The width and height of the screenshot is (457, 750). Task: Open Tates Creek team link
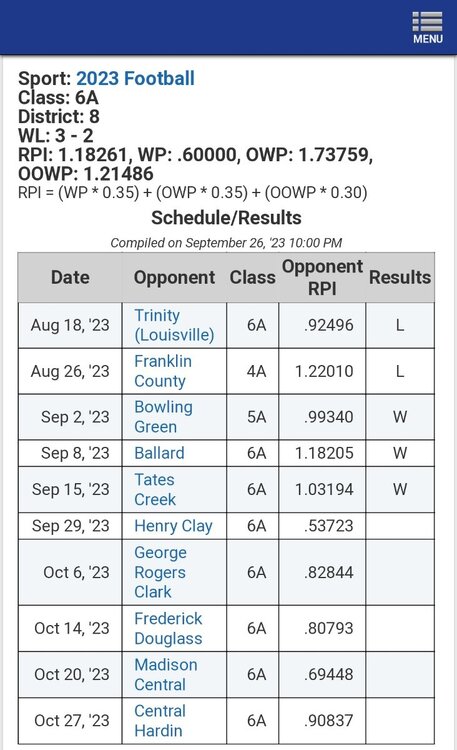point(155,489)
